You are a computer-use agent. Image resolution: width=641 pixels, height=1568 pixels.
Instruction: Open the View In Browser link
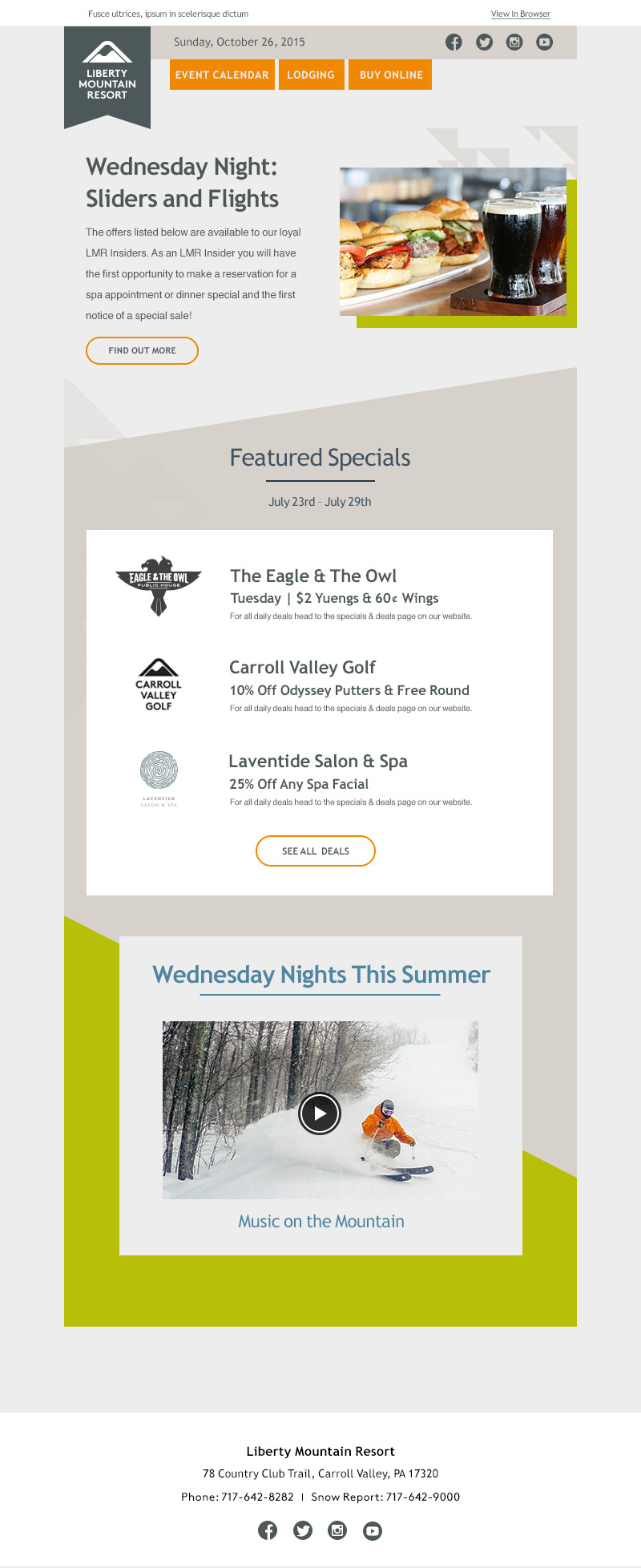(x=521, y=14)
